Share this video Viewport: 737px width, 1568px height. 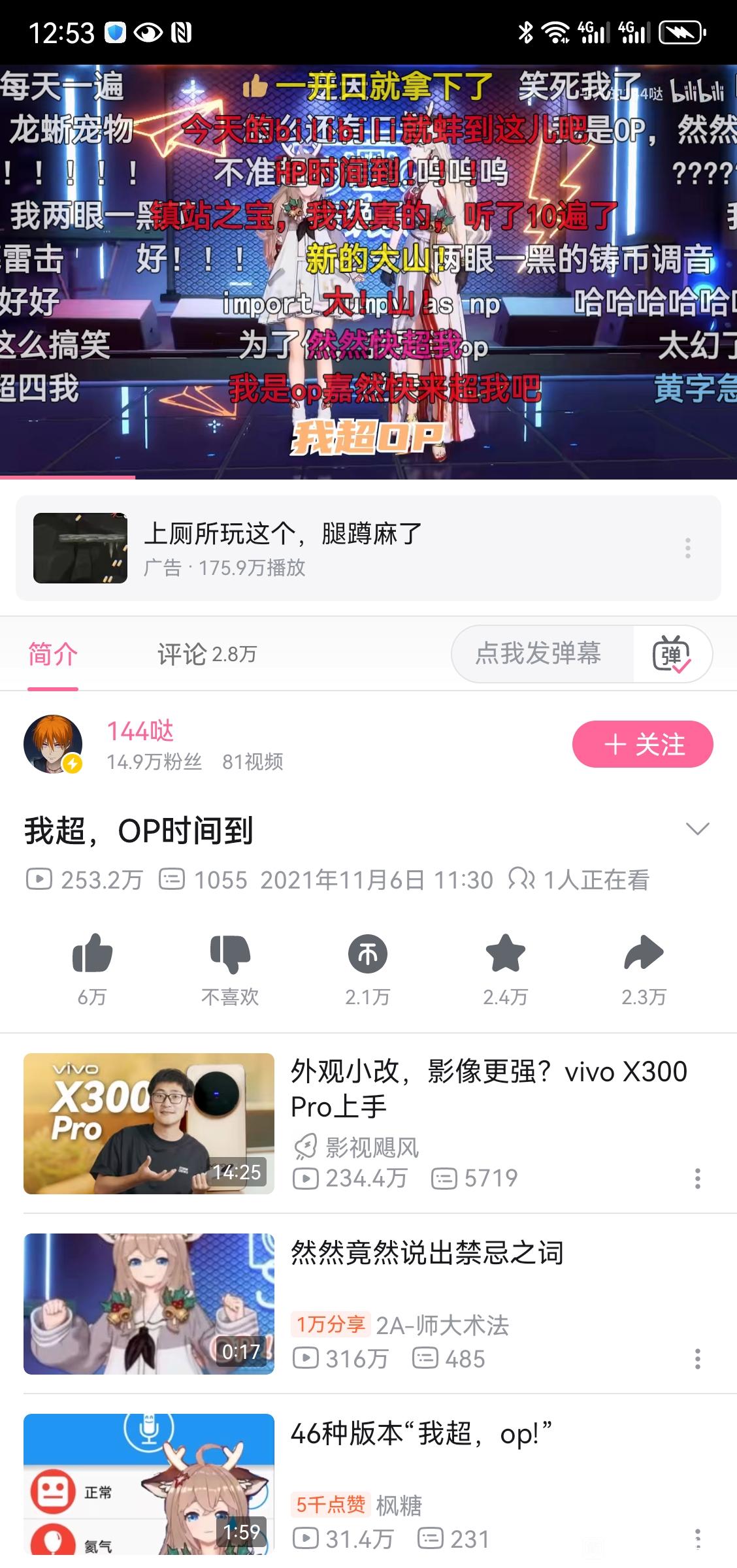coord(644,955)
